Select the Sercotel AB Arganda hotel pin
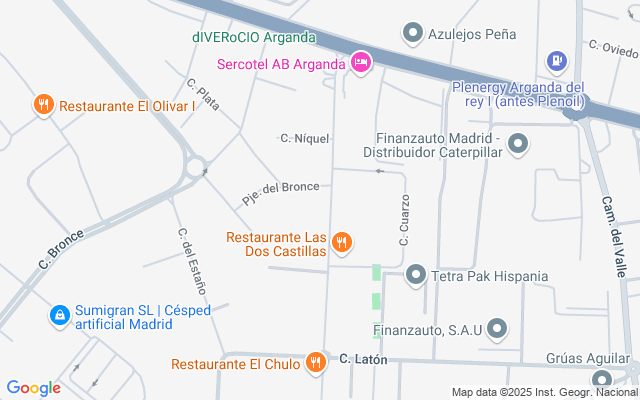 tap(361, 63)
